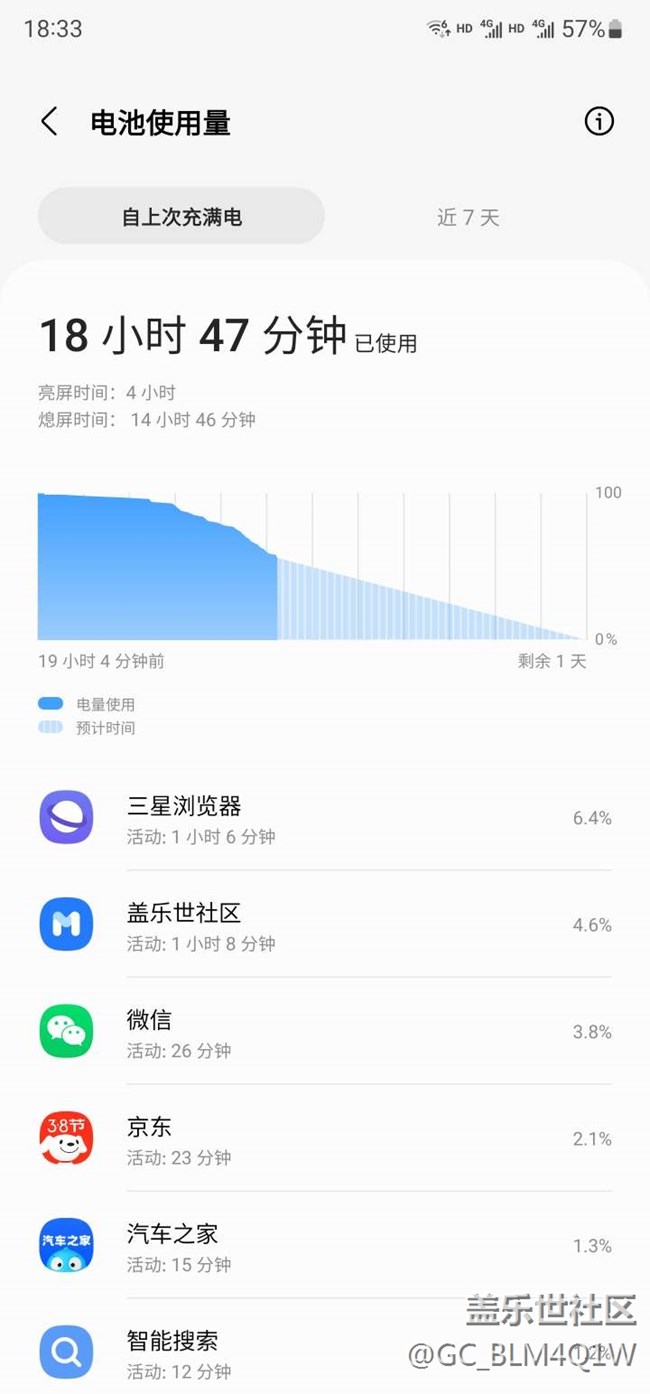Go back from battery usage screen
This screenshot has width=650, height=1394.
point(49,122)
